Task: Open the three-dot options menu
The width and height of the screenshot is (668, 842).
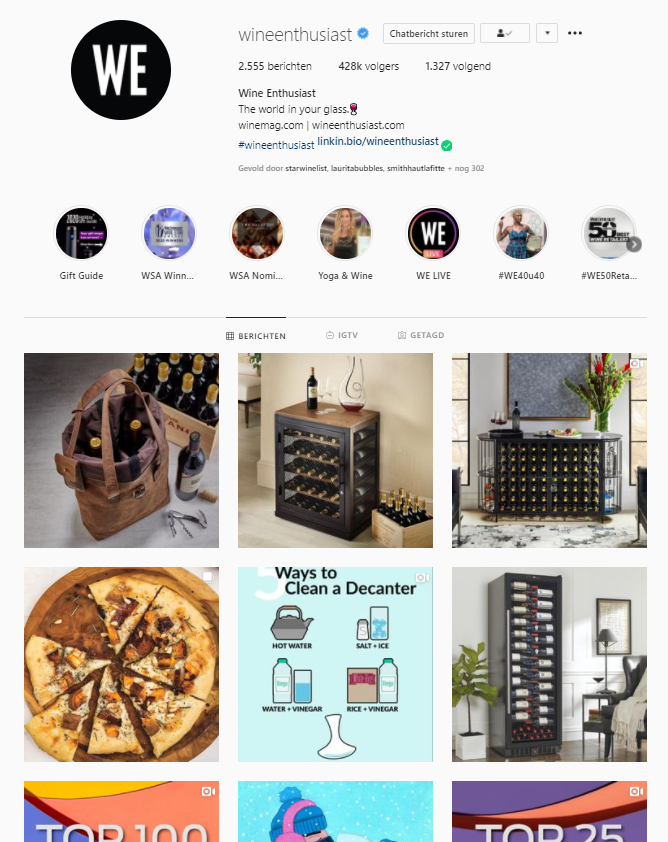Action: click(575, 33)
